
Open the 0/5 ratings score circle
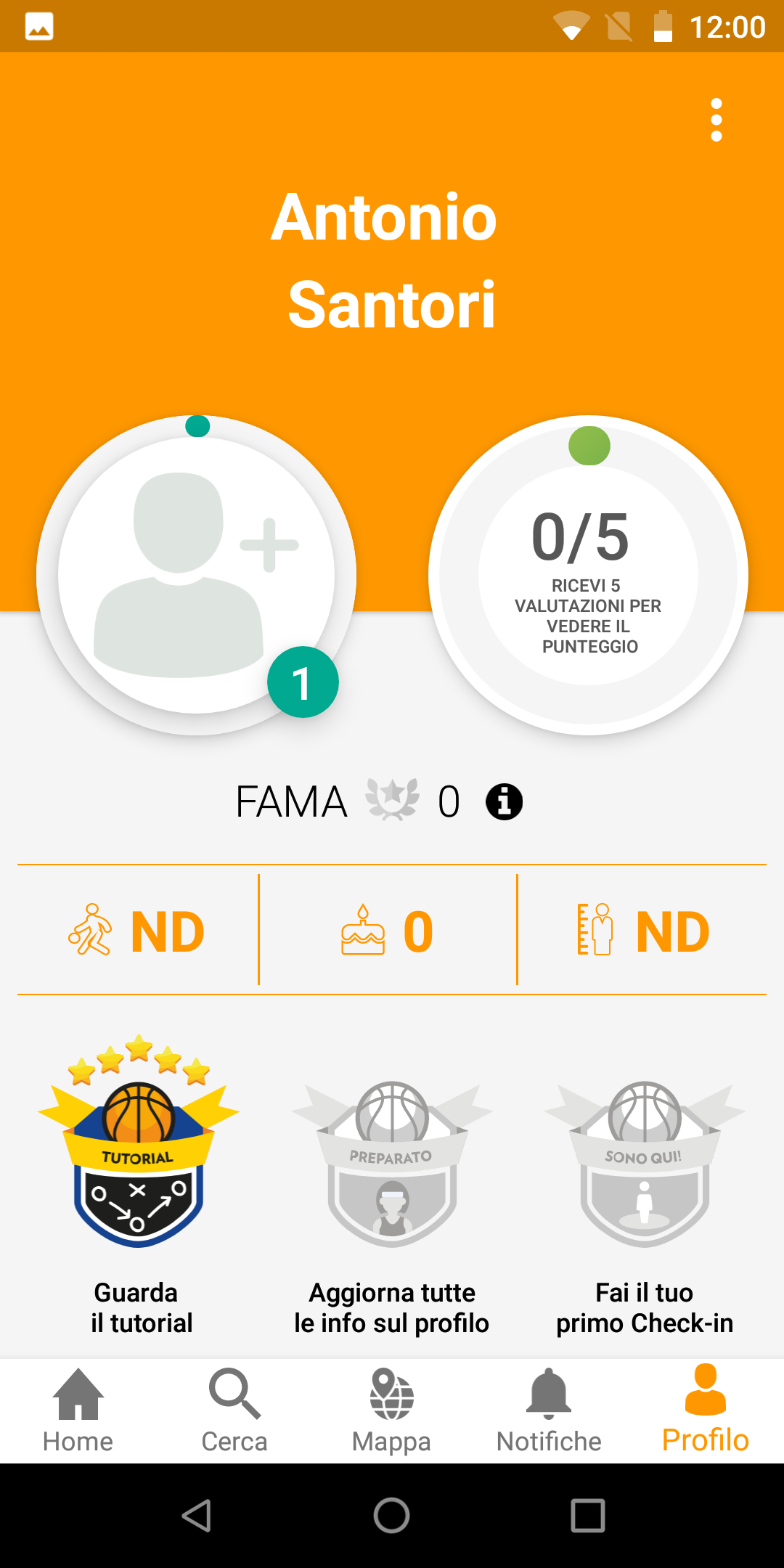tap(588, 575)
